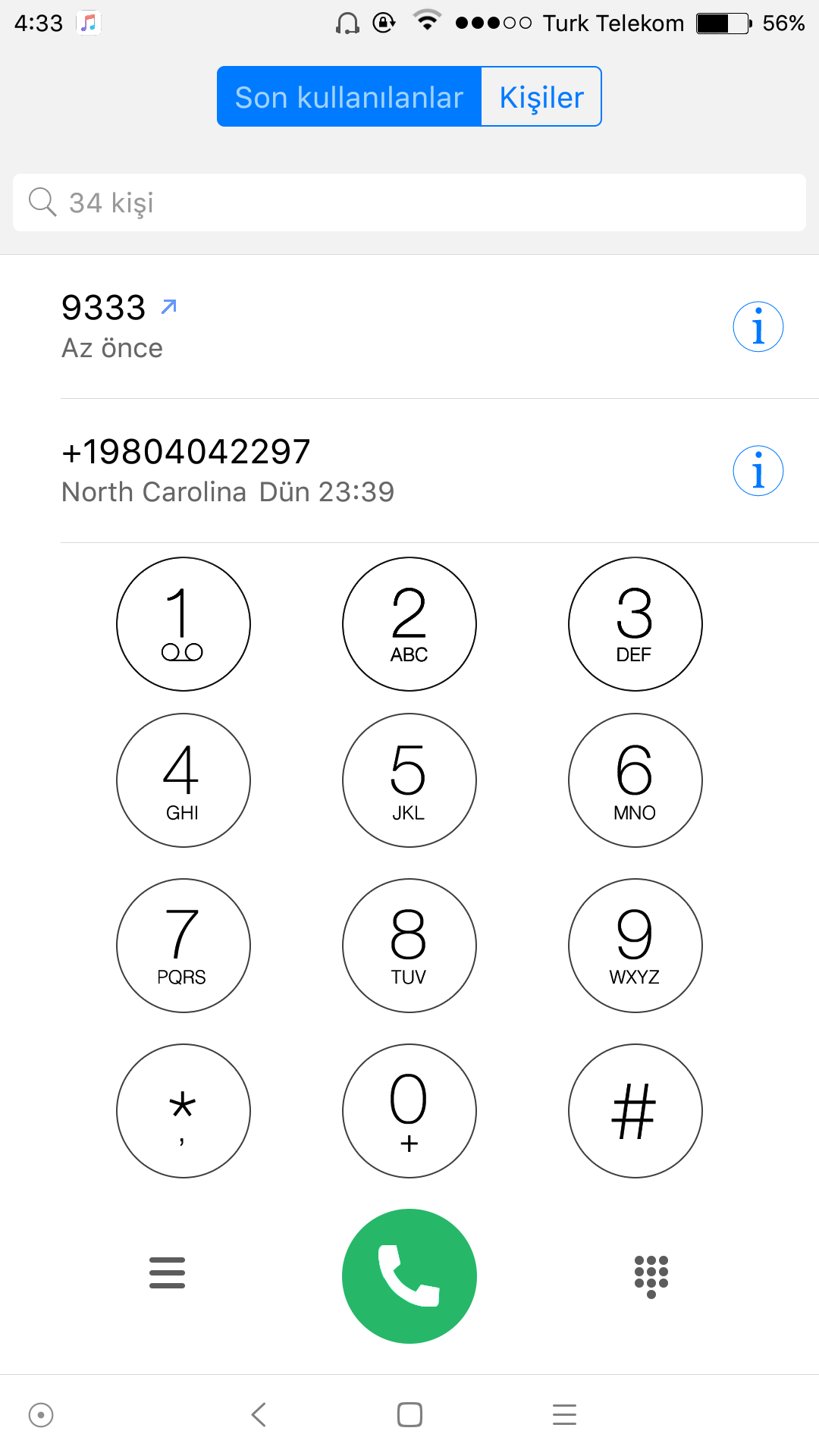Screen dimensions: 819x1456
Task: Open the call from +19804042297
Action: tap(303, 470)
